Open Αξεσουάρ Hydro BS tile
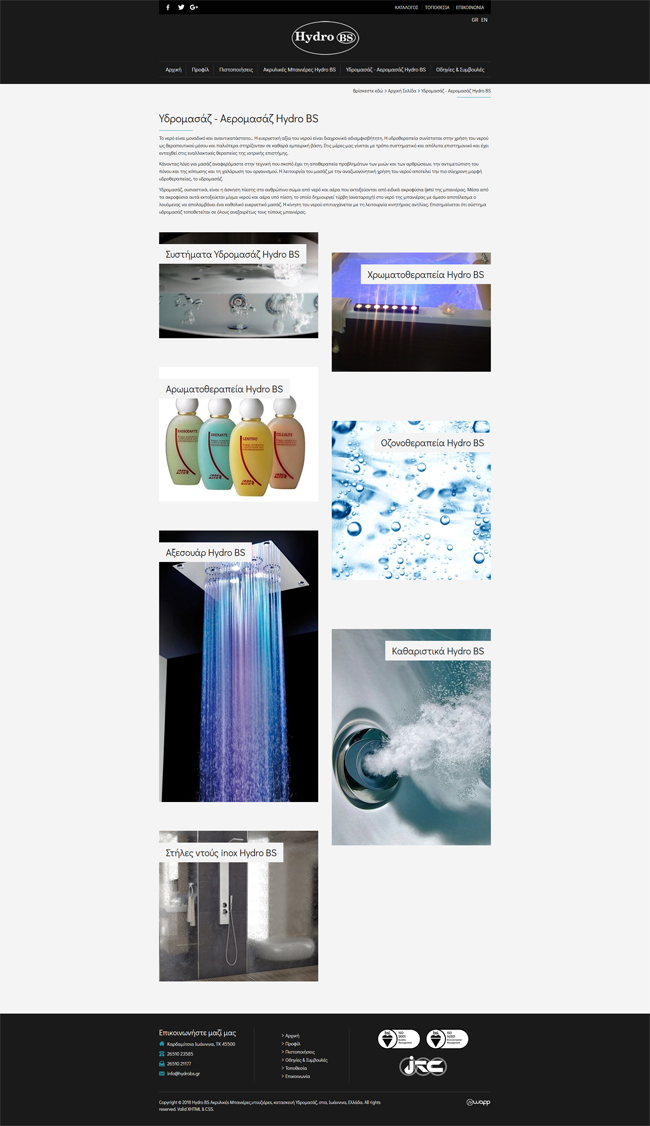 point(238,666)
